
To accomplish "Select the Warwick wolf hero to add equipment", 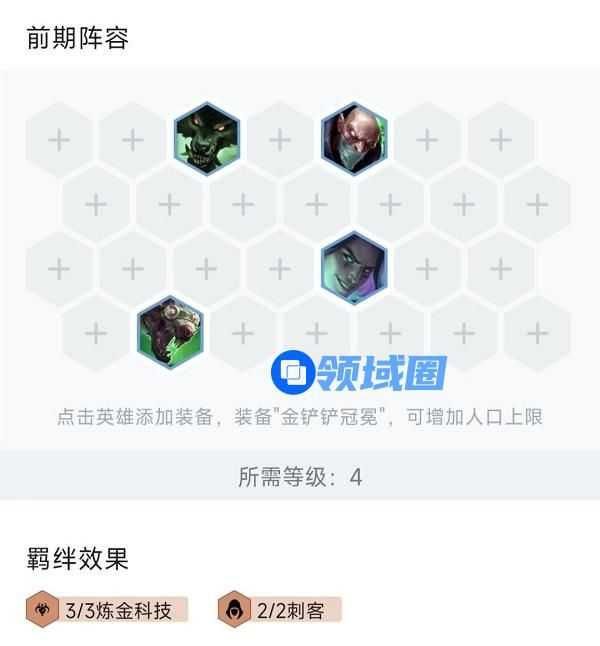I will pyautogui.click(x=207, y=139).
